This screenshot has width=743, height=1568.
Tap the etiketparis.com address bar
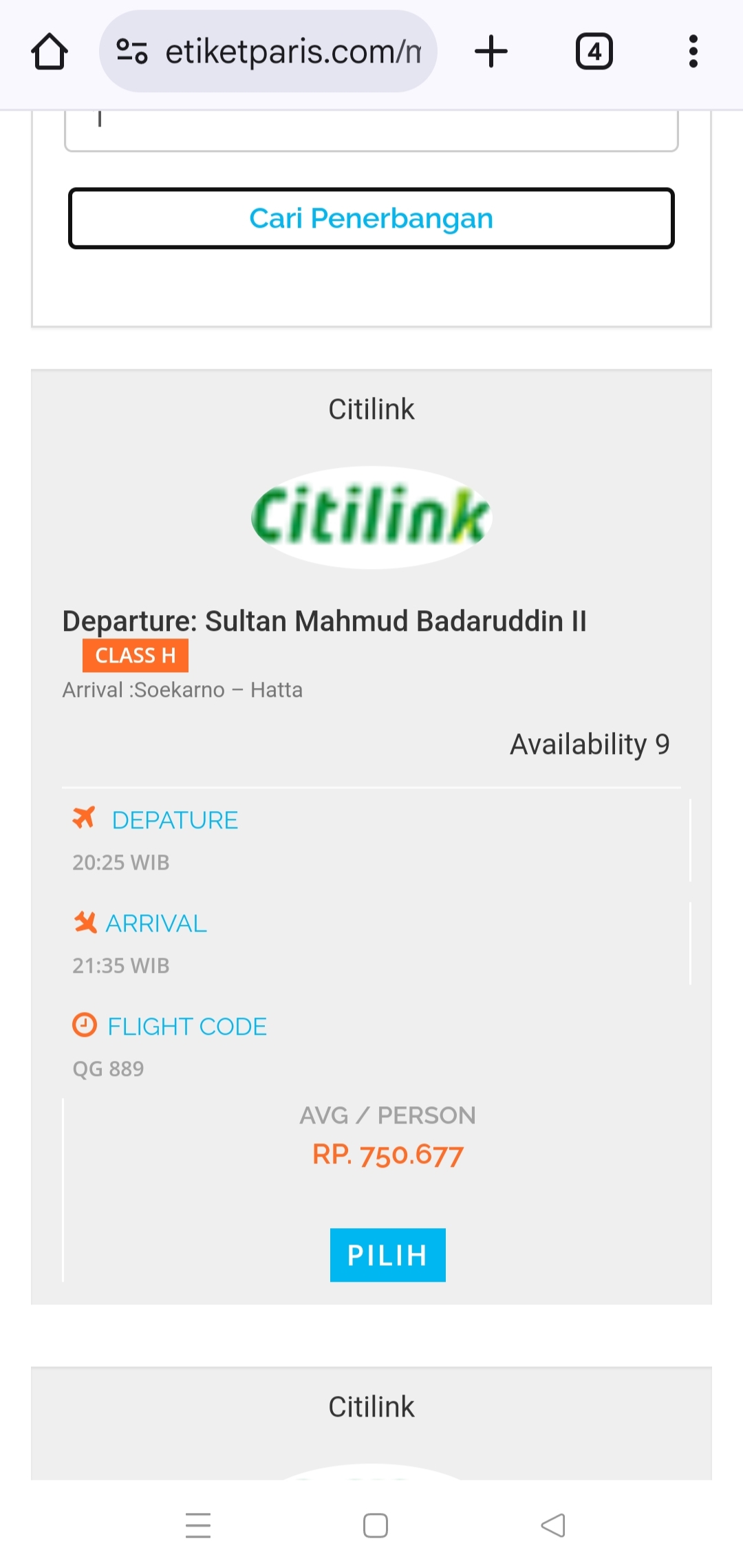[x=268, y=52]
